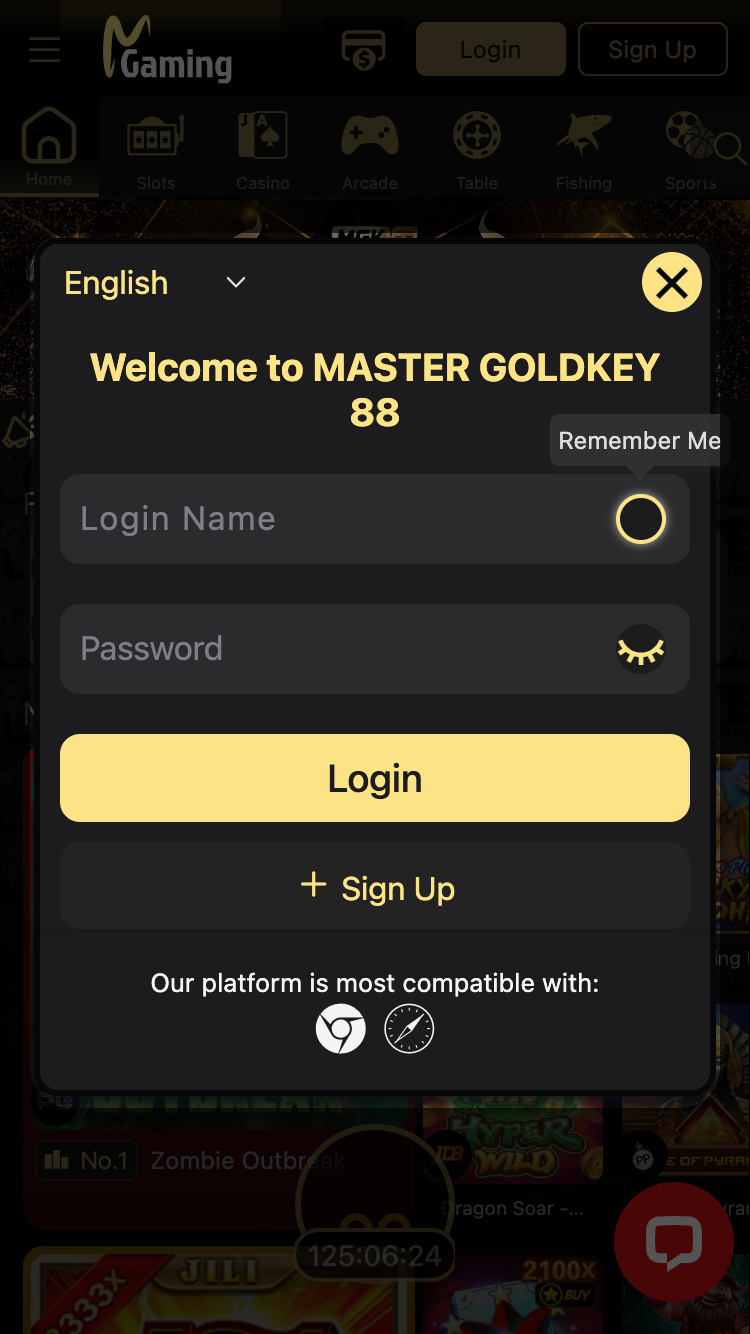Show the hidden password

tap(640, 649)
